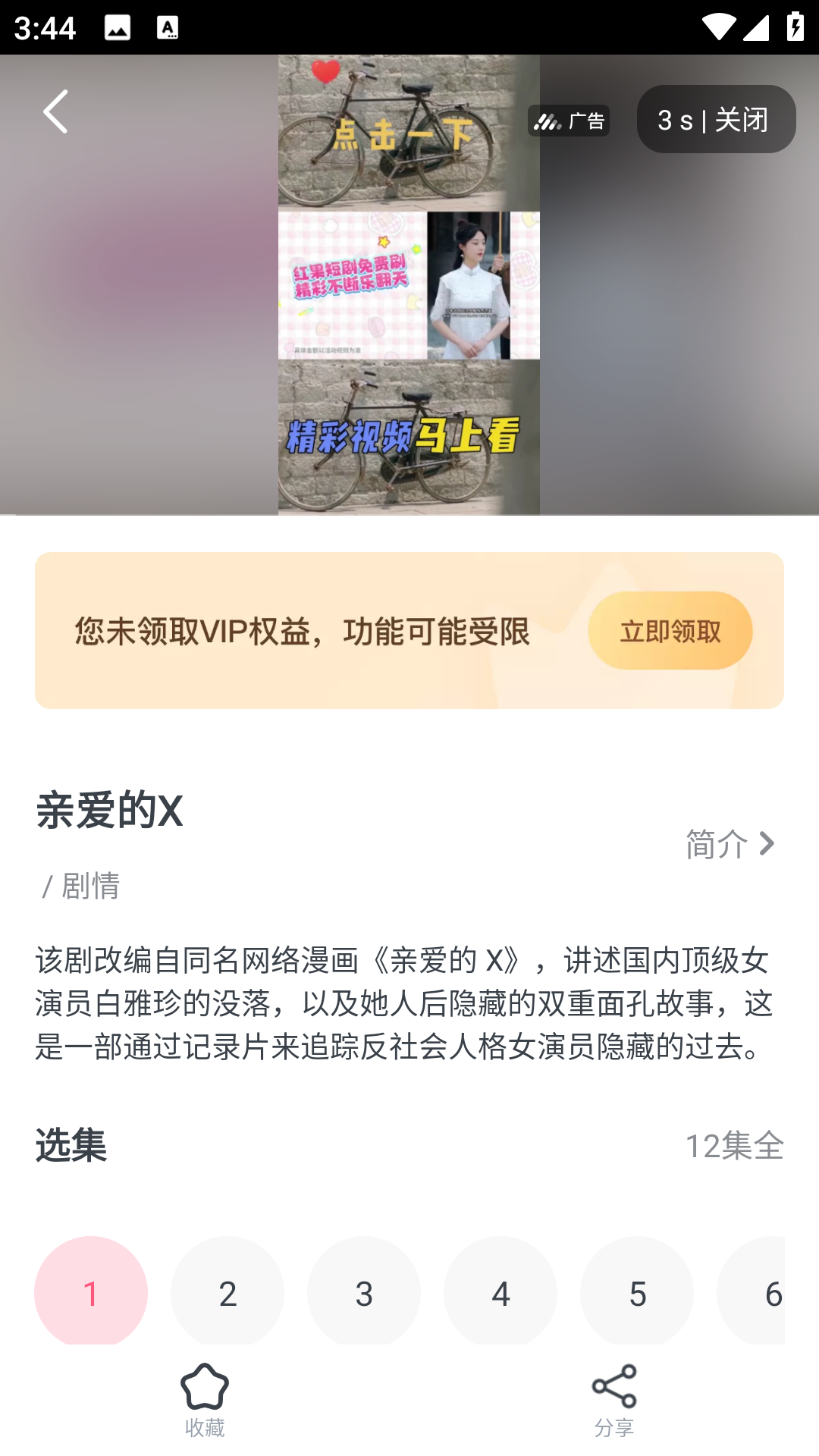This screenshot has width=819, height=1456.
Task: Select episode 3 from the episode list
Action: (364, 1293)
